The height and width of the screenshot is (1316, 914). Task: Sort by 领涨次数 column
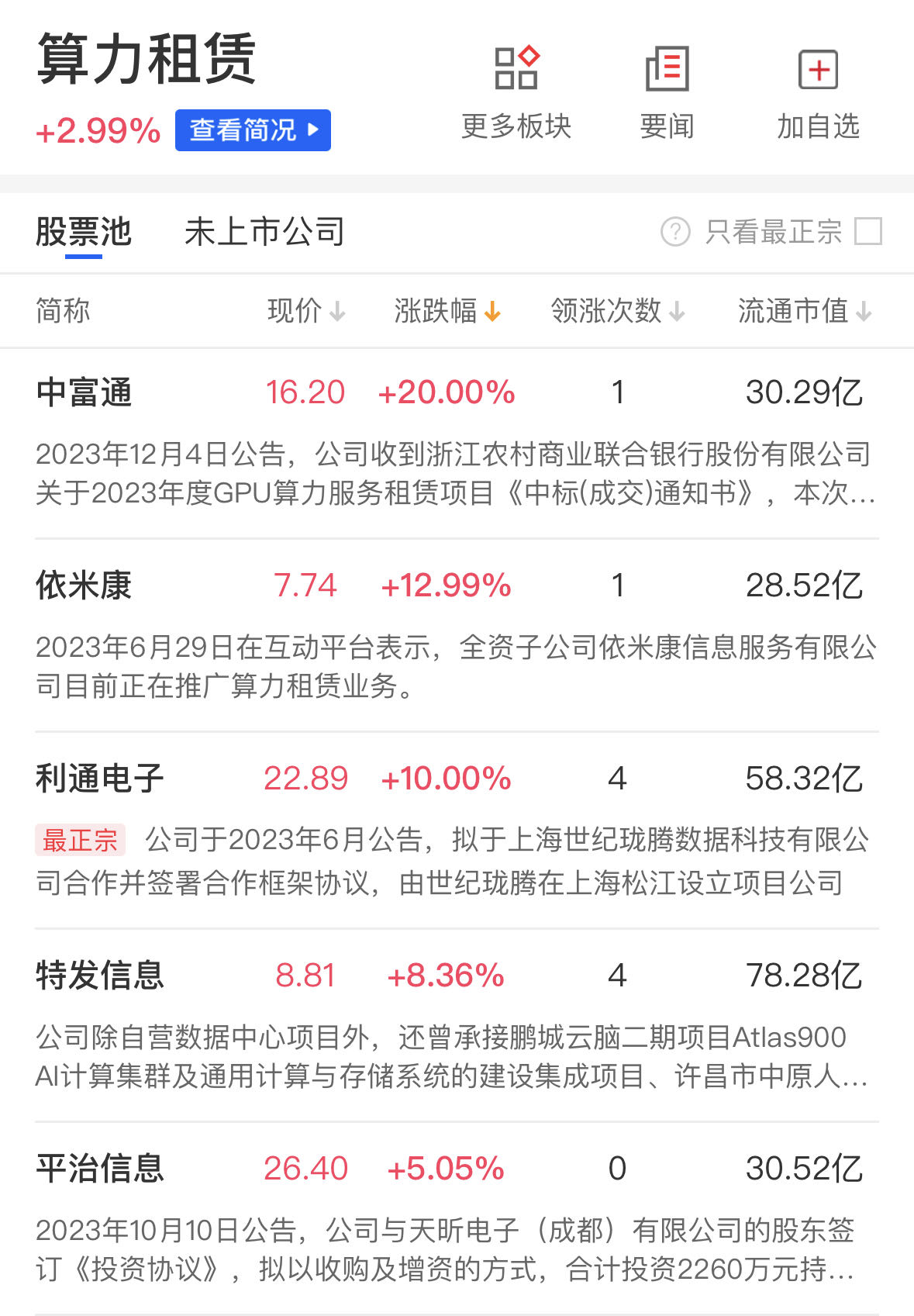tap(617, 311)
